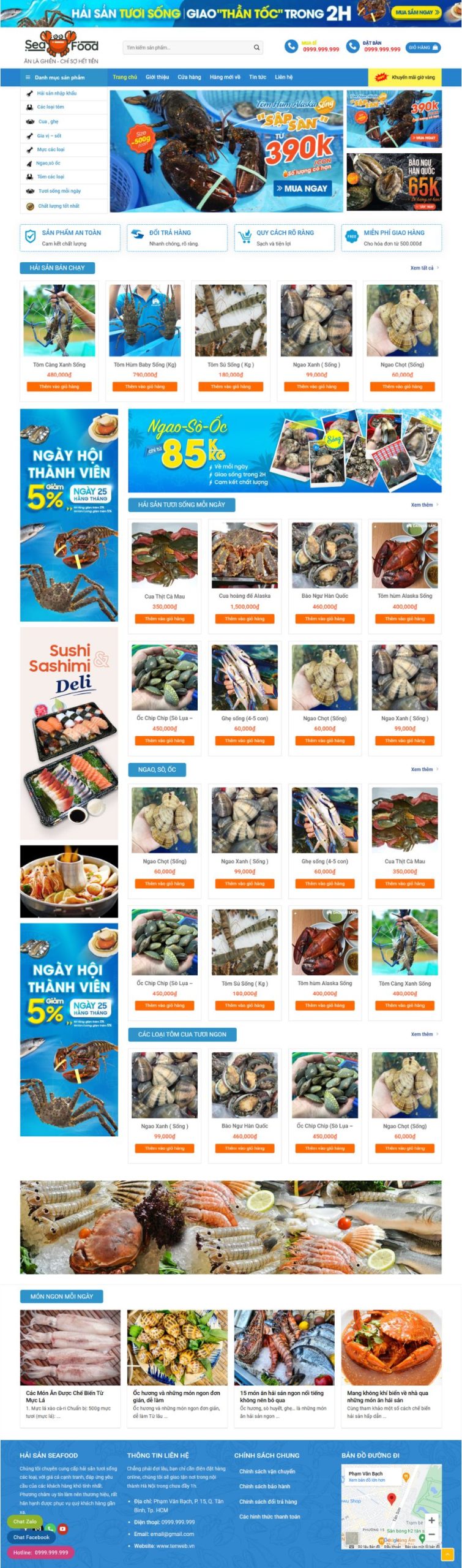This screenshot has width=462, height=1568.
Task: Tap the product search field
Action: (x=187, y=47)
